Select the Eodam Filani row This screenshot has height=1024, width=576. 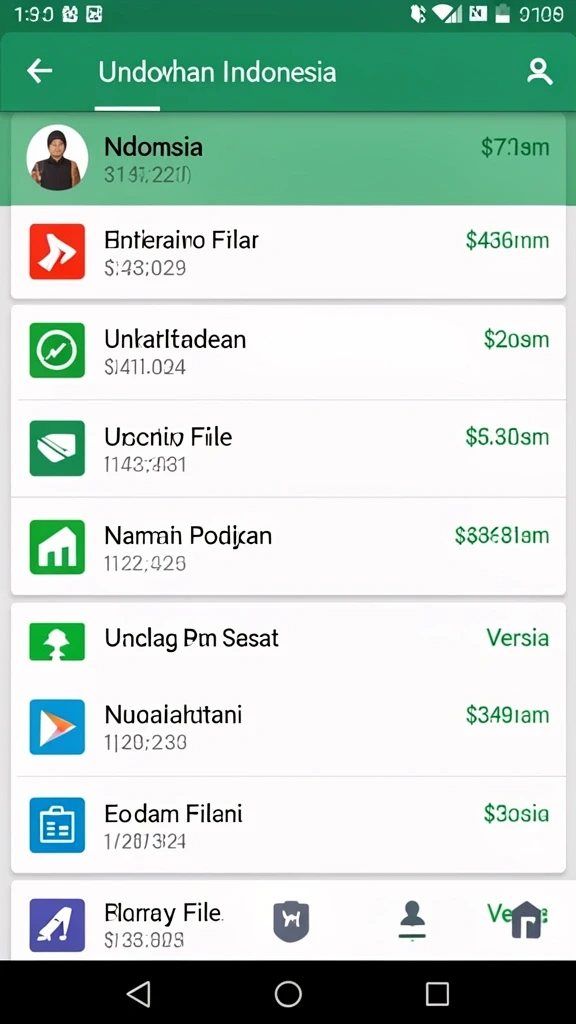(288, 825)
